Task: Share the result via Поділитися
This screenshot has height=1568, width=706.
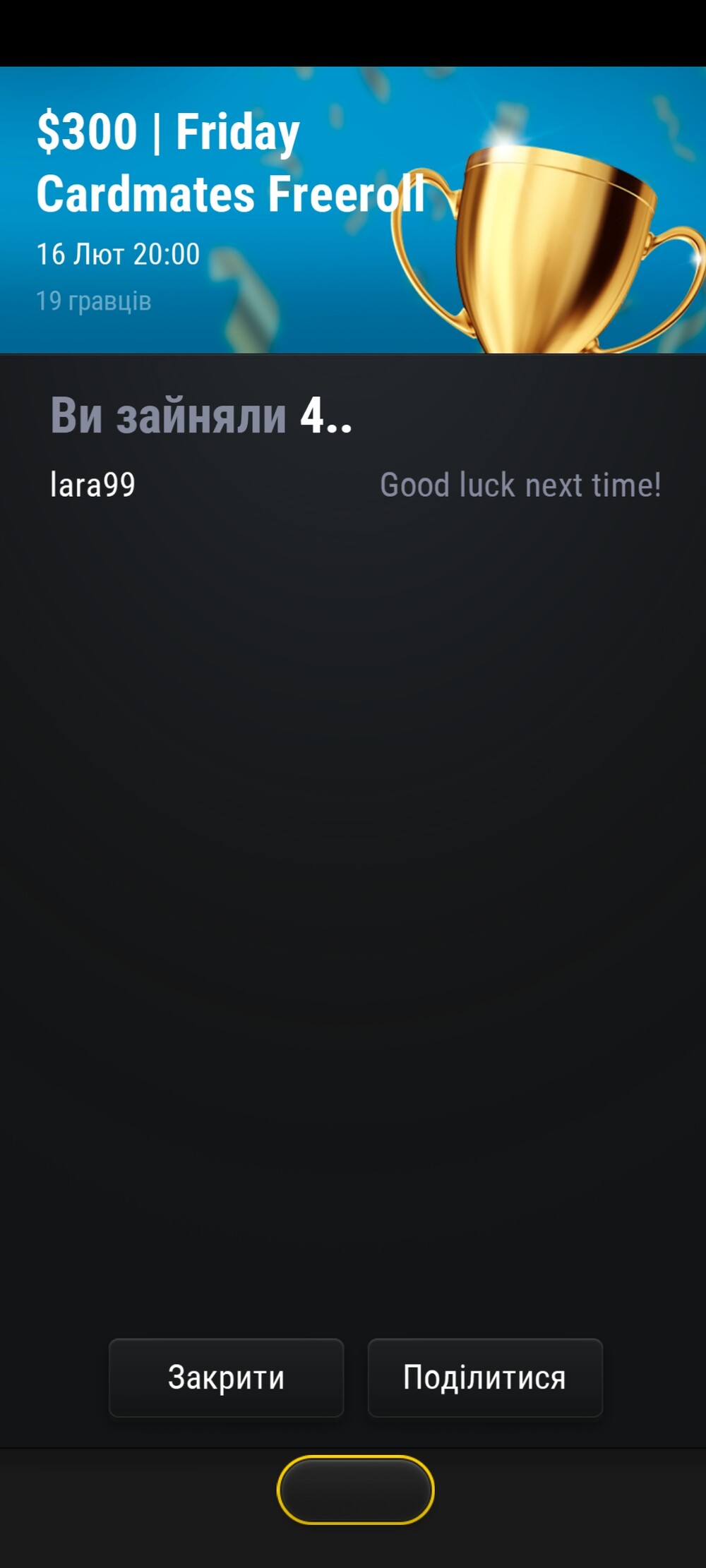Action: tap(485, 1377)
